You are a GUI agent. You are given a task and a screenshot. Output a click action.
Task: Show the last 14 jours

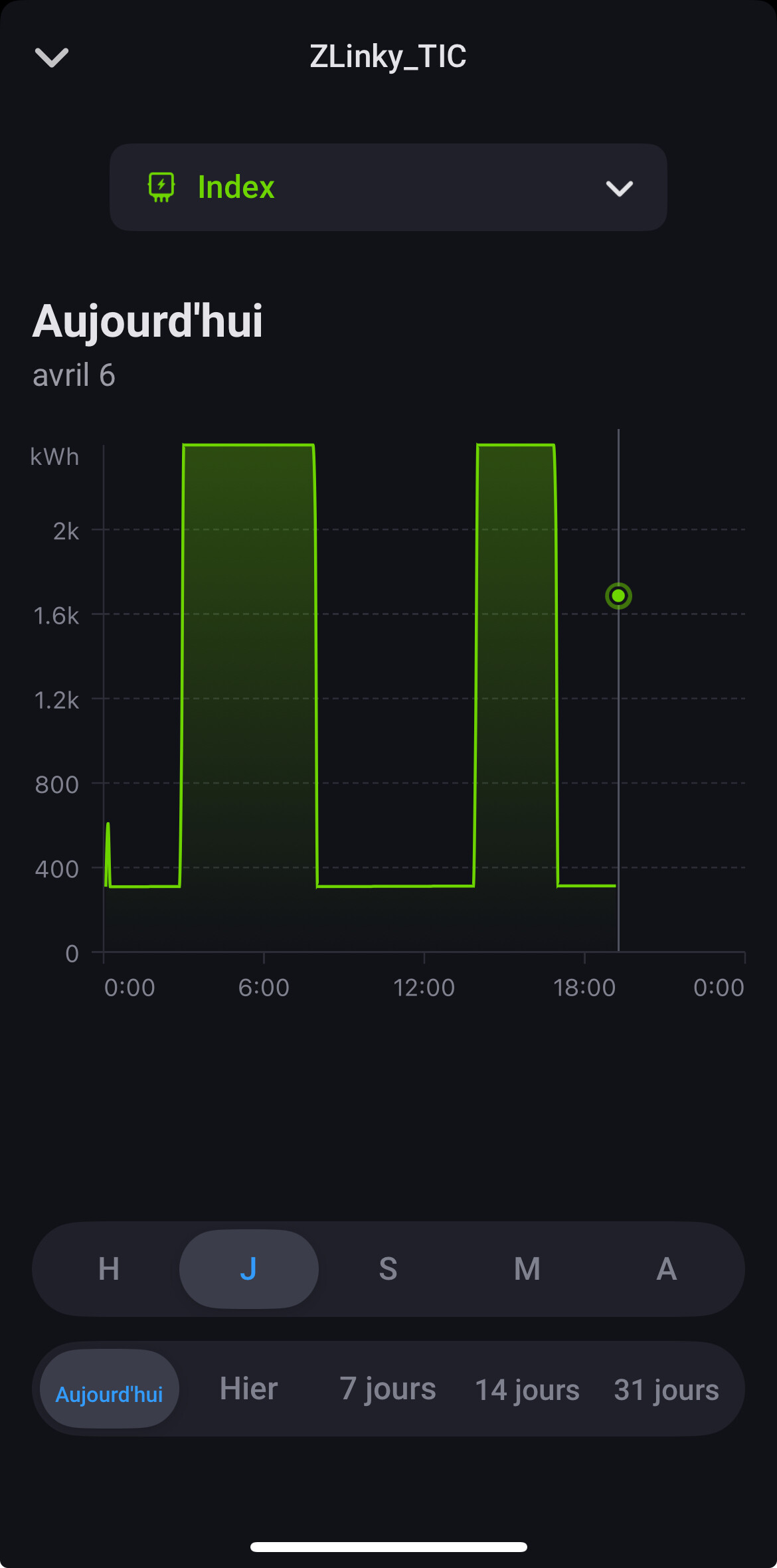point(527,1389)
